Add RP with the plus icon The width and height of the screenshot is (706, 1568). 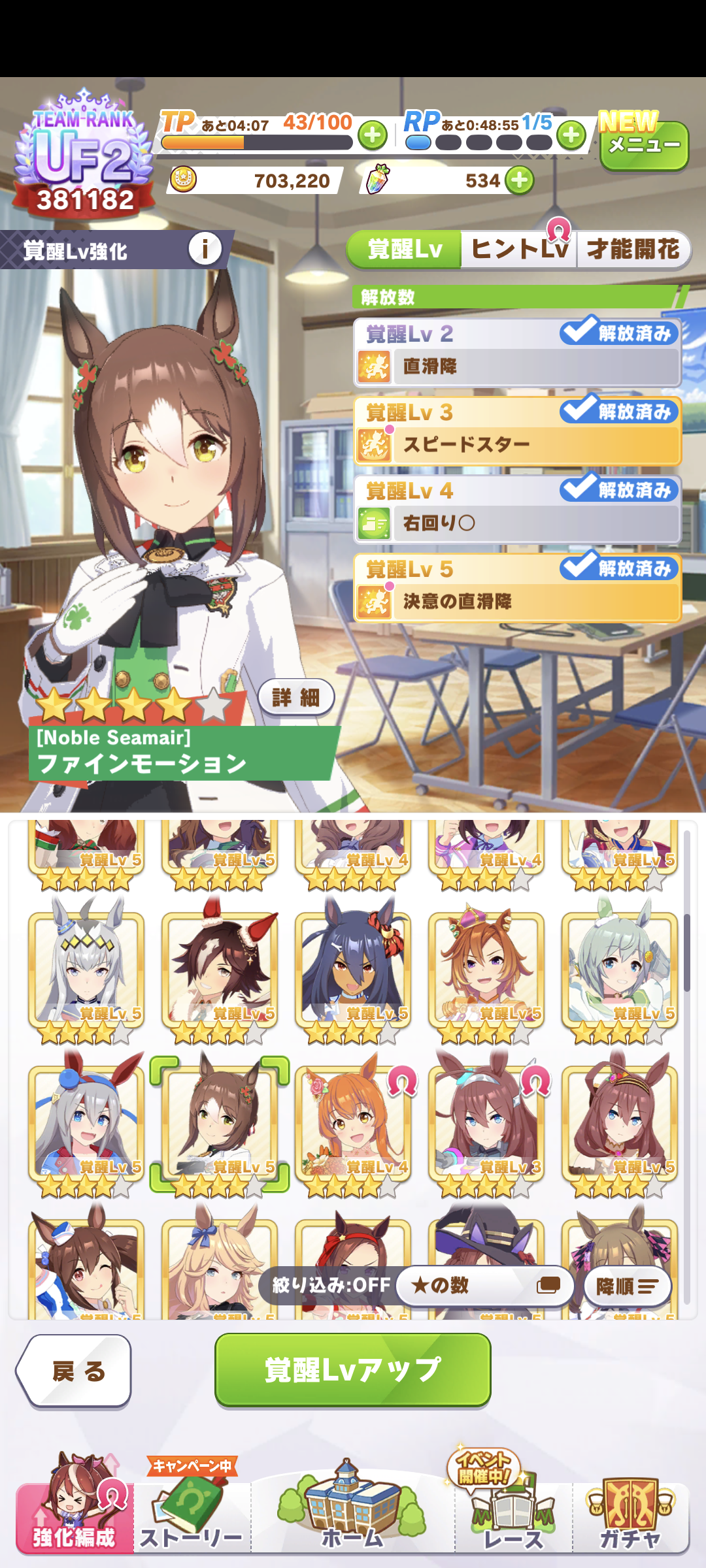(571, 136)
